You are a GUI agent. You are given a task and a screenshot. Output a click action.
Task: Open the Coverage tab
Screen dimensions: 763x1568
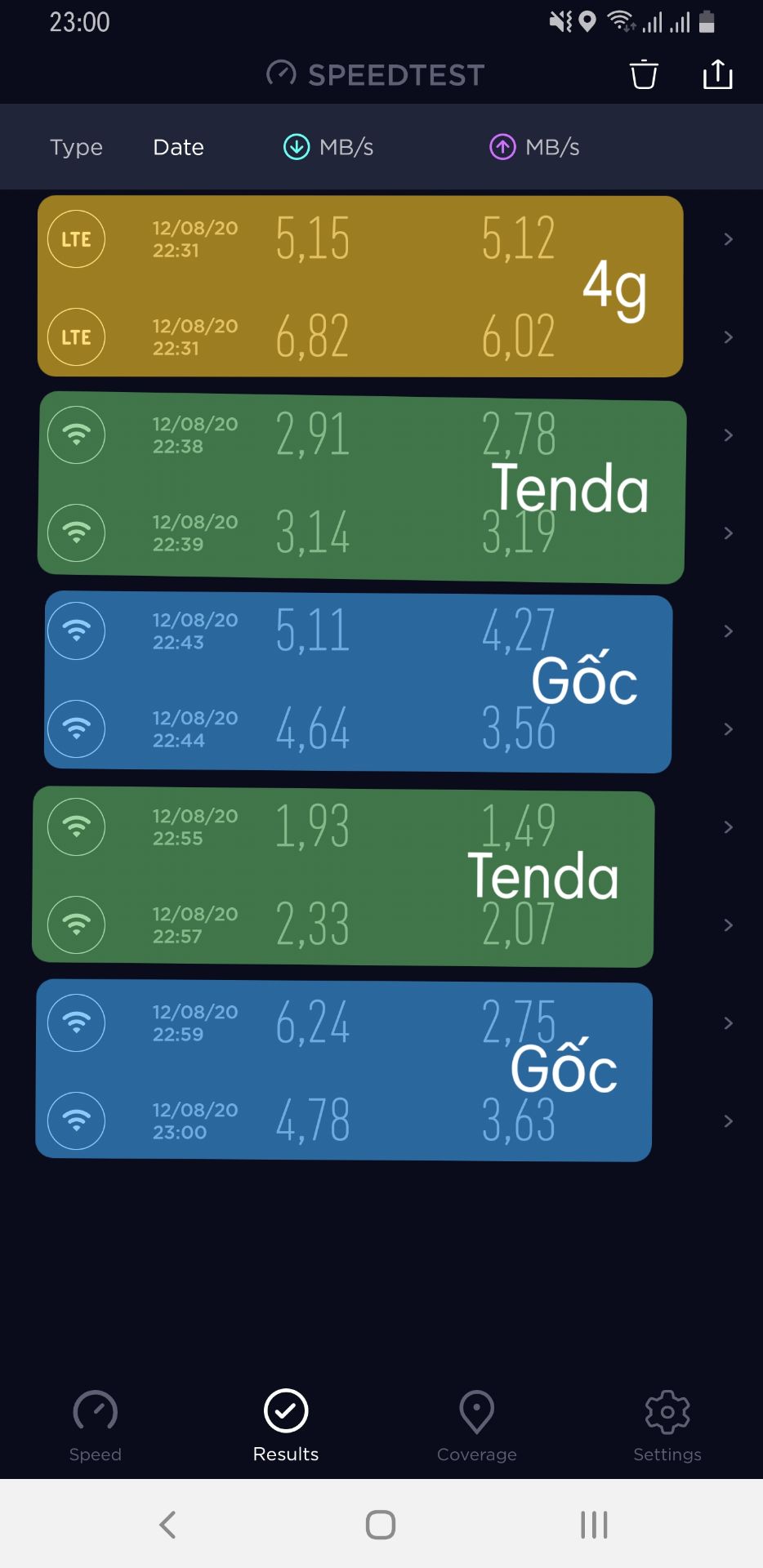(476, 1425)
